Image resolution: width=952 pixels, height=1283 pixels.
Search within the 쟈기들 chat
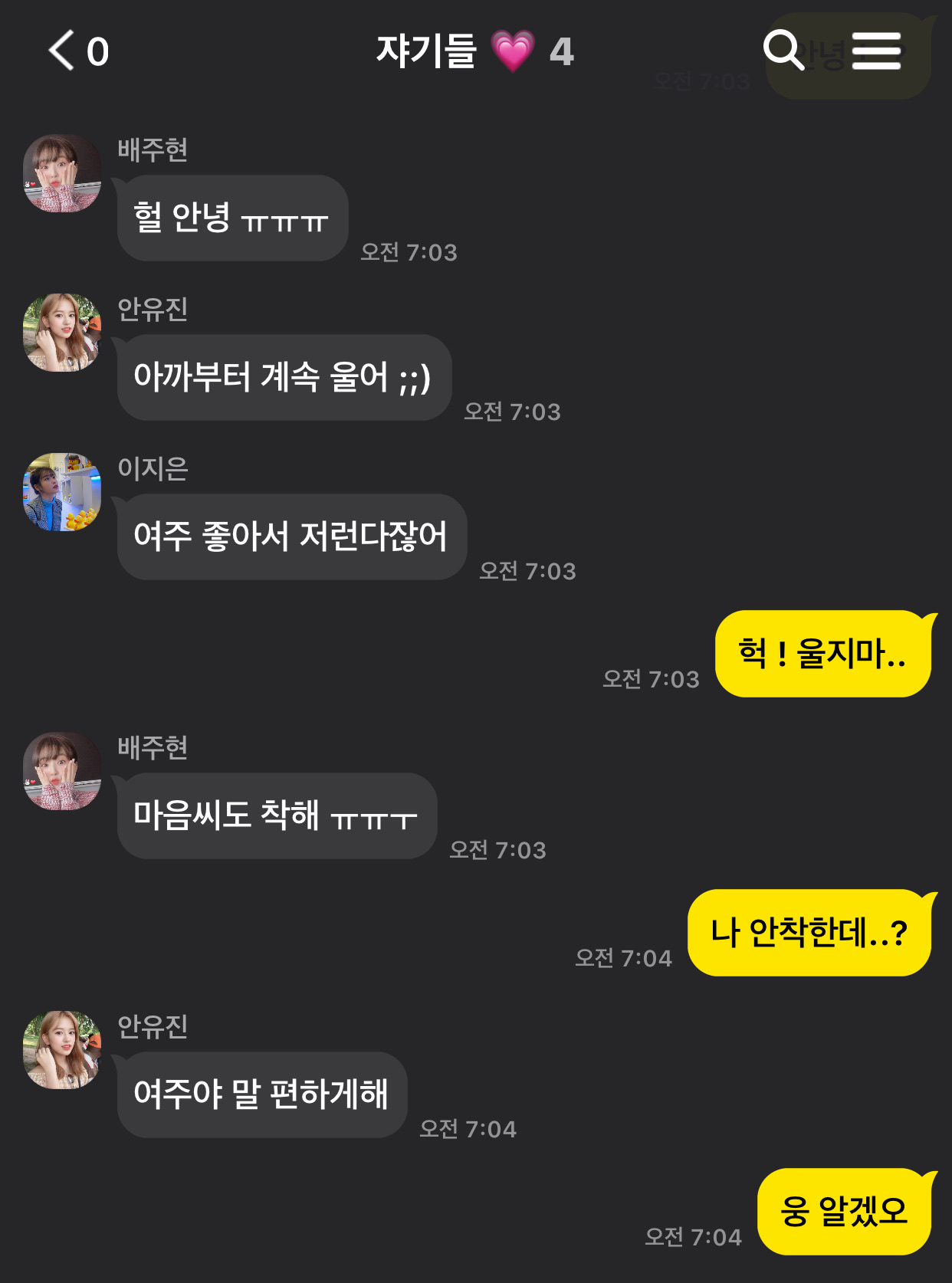[783, 51]
